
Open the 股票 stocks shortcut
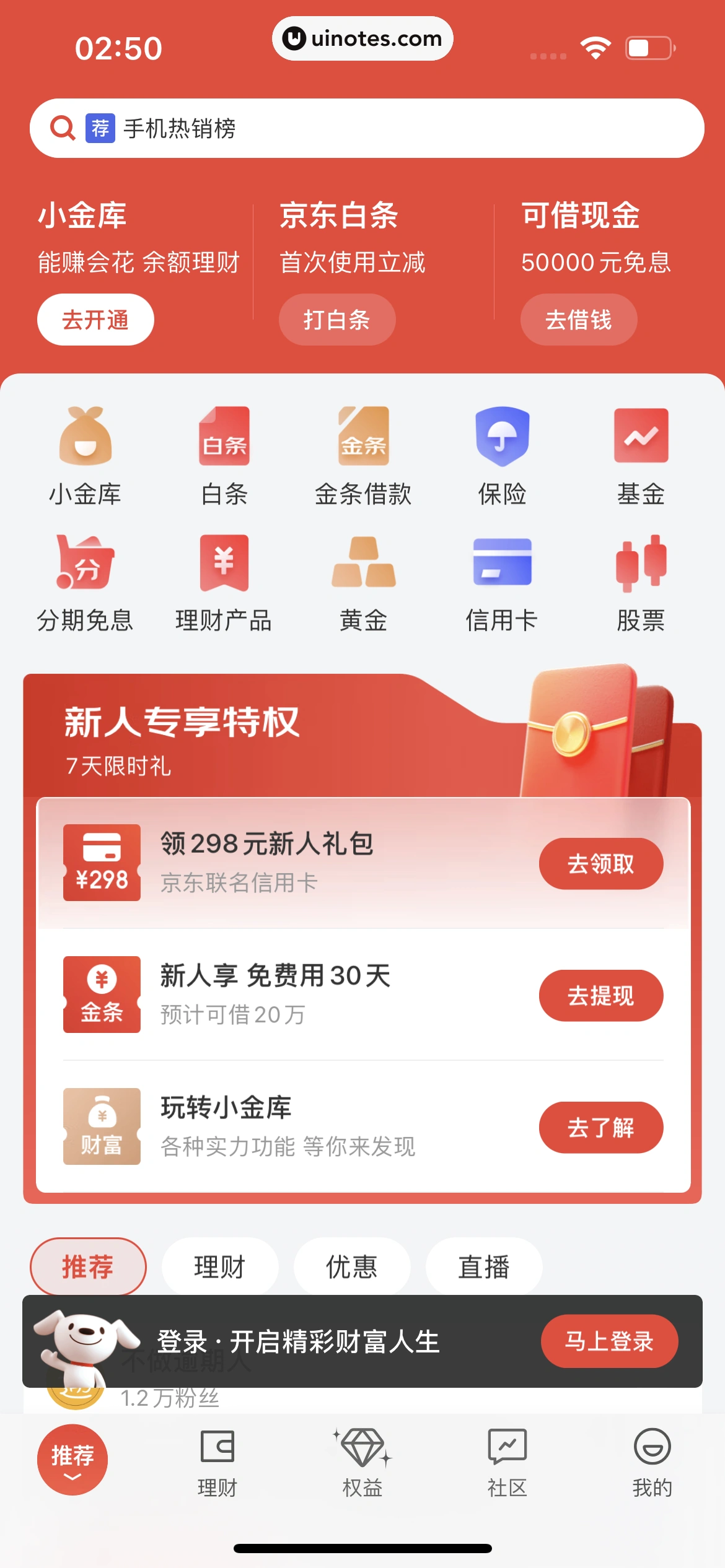[641, 582]
